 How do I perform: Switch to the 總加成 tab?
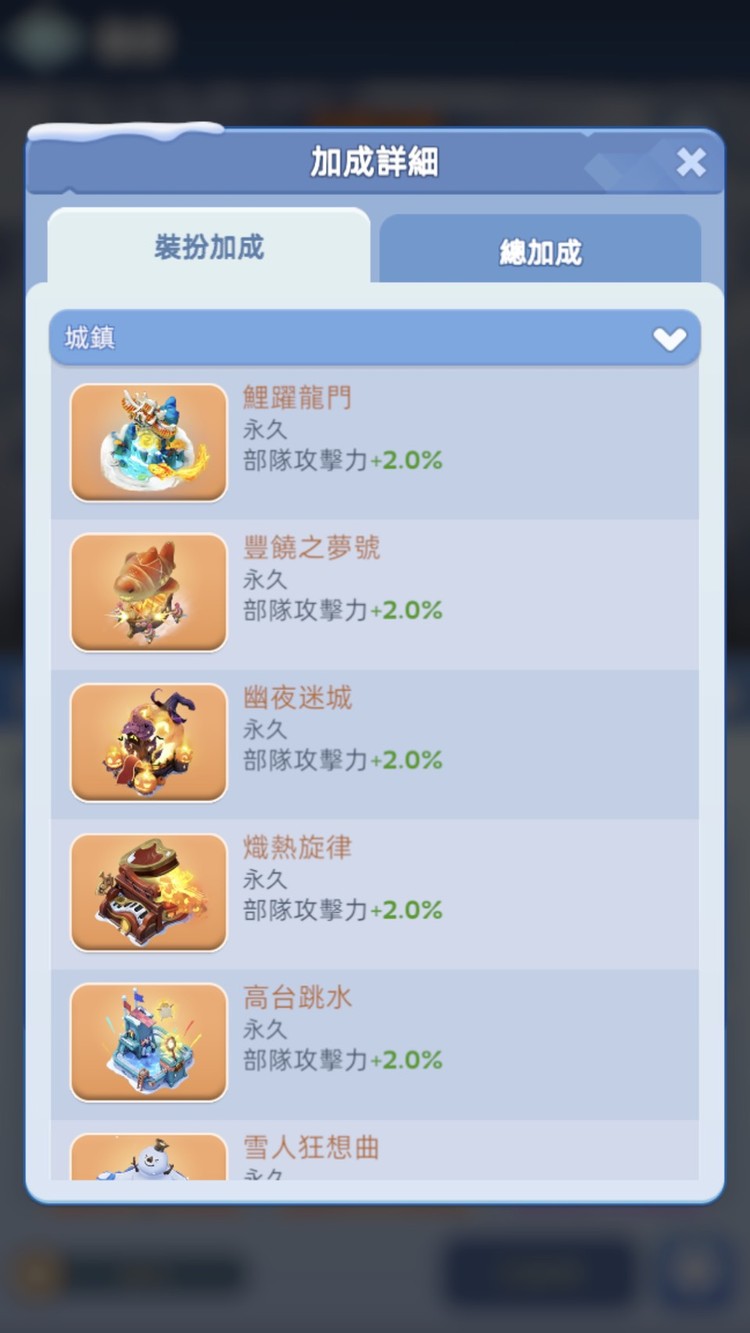[540, 251]
